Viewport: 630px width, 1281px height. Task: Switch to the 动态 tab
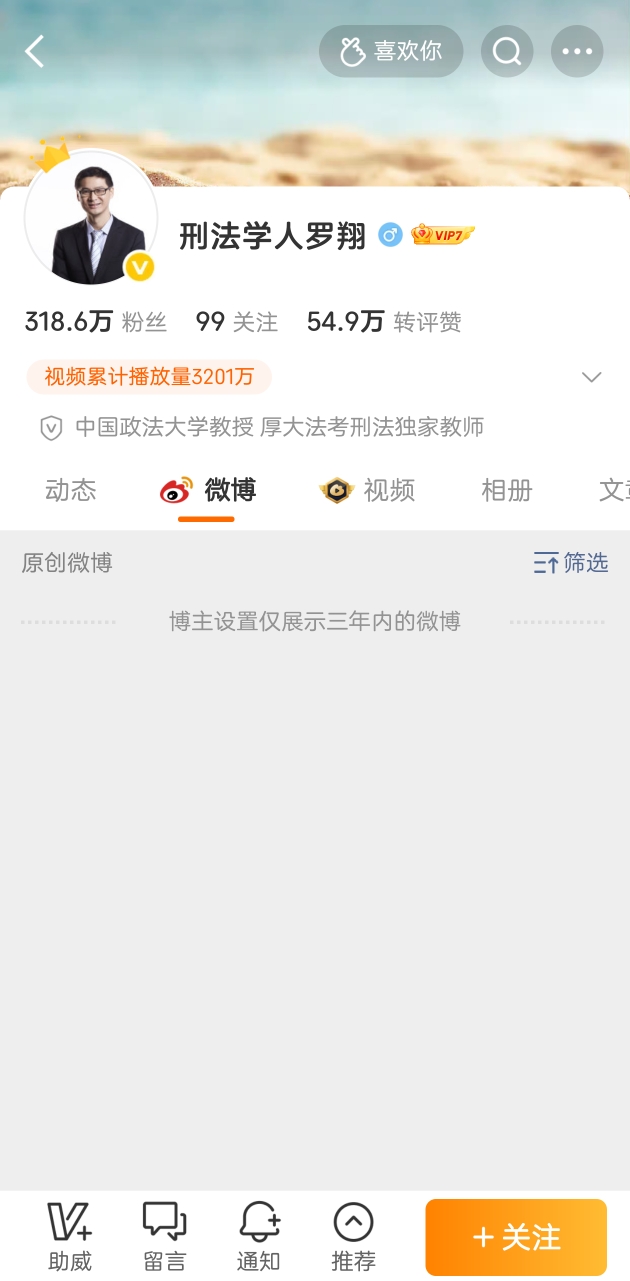pos(71,490)
